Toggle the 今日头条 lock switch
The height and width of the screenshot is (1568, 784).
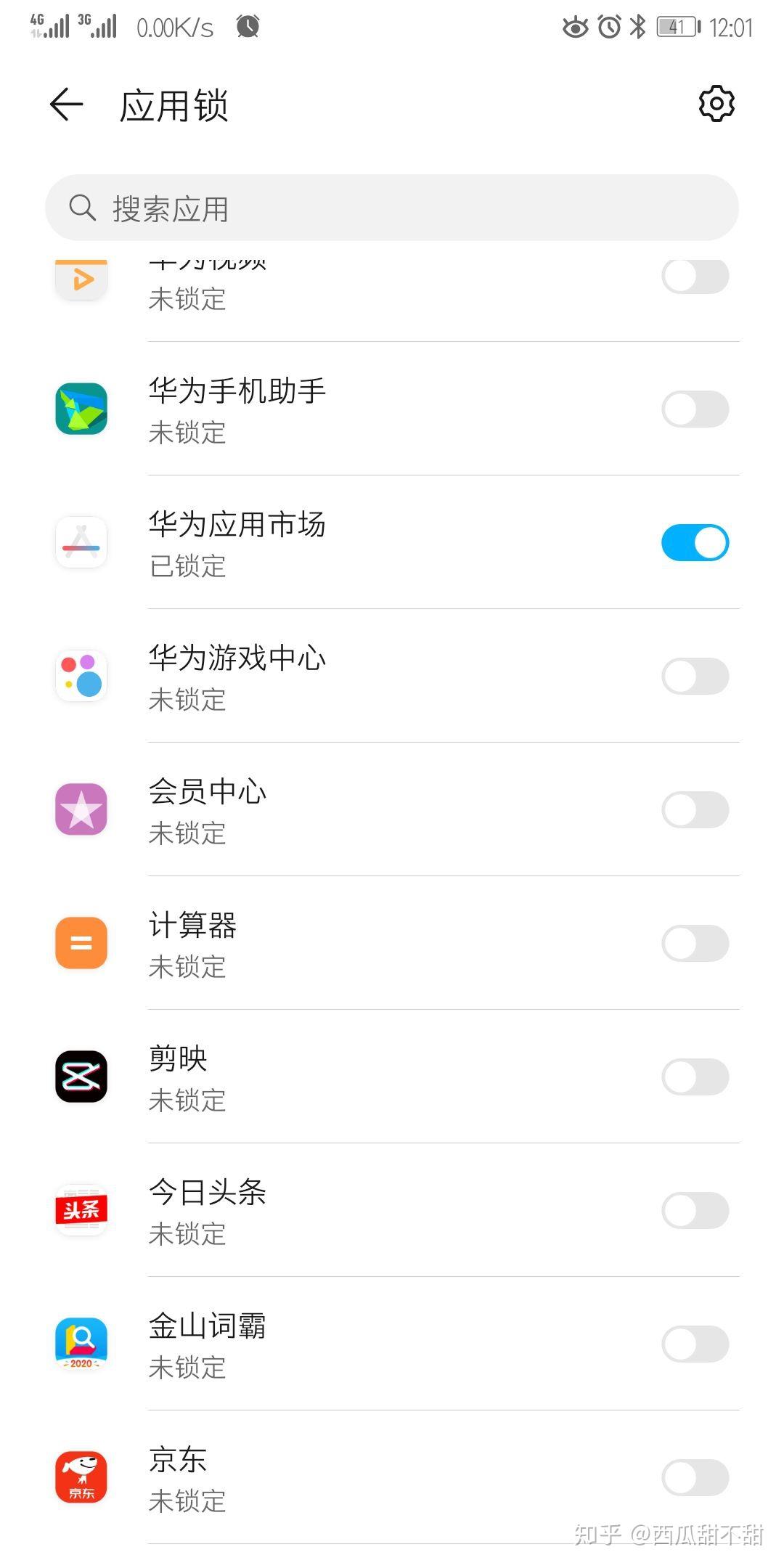tap(695, 1211)
